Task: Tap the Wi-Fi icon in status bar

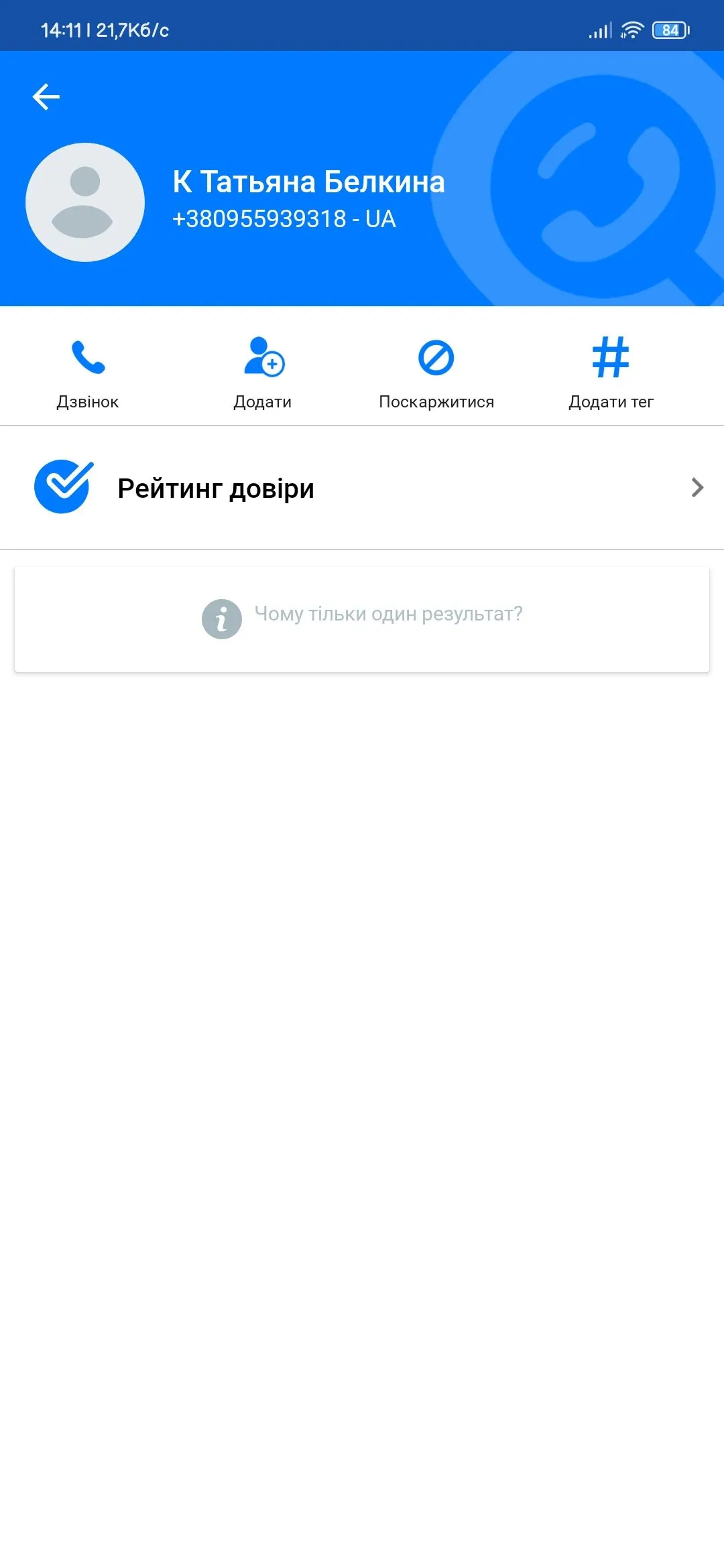Action: 632,29
